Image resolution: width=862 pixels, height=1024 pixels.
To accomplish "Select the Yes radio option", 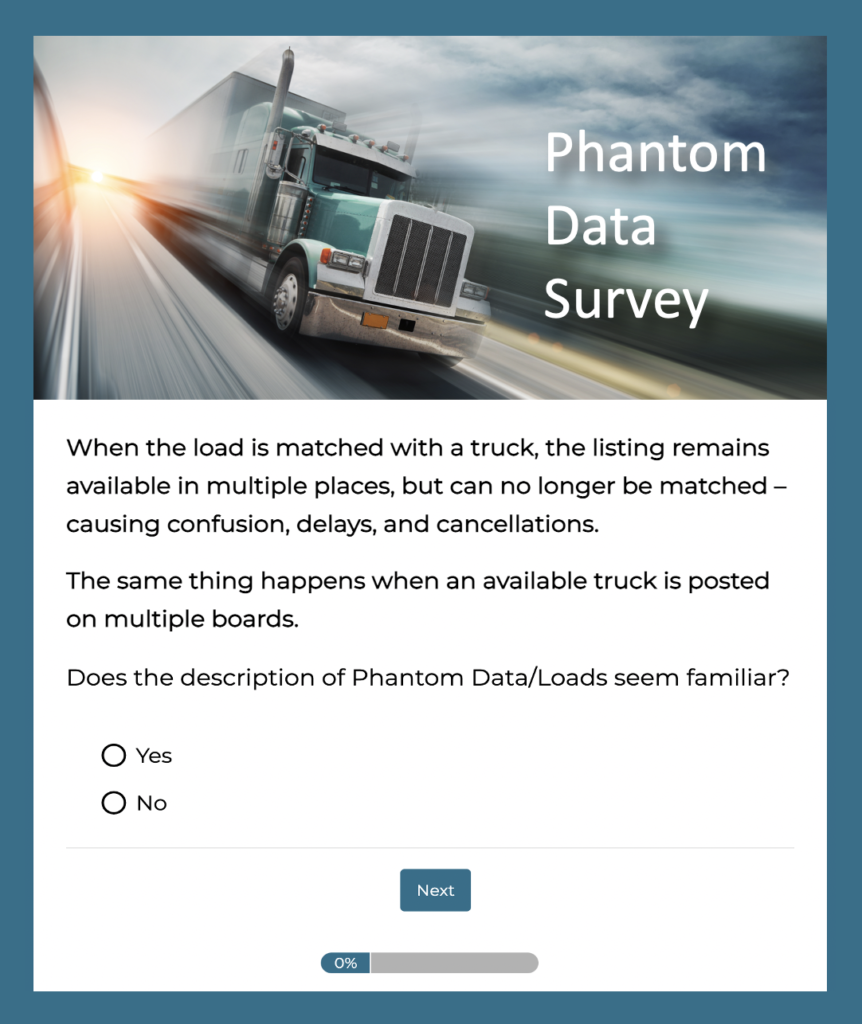I will pos(114,755).
